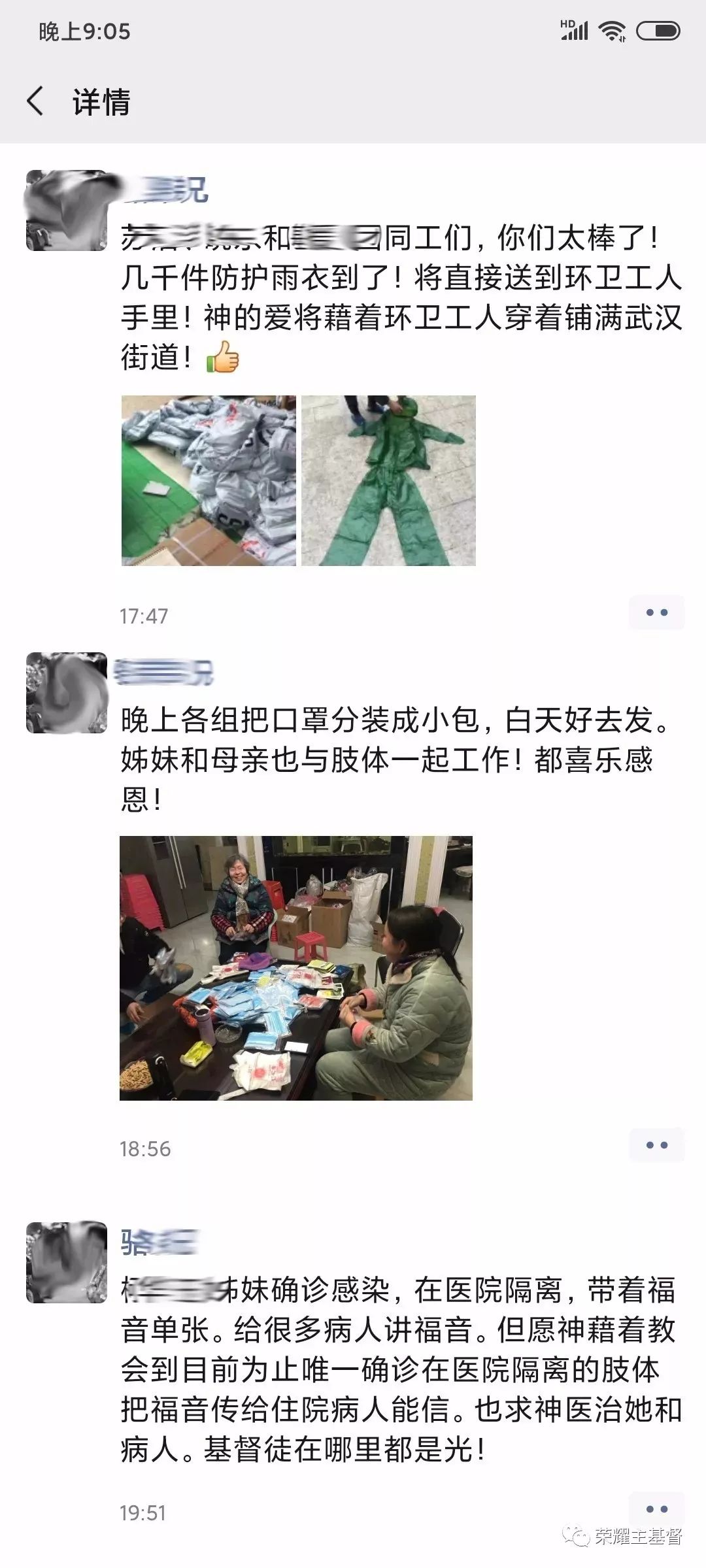The width and height of the screenshot is (706, 1568).
Task: Open the package bags photo in 17:47 post
Action: 209,480
